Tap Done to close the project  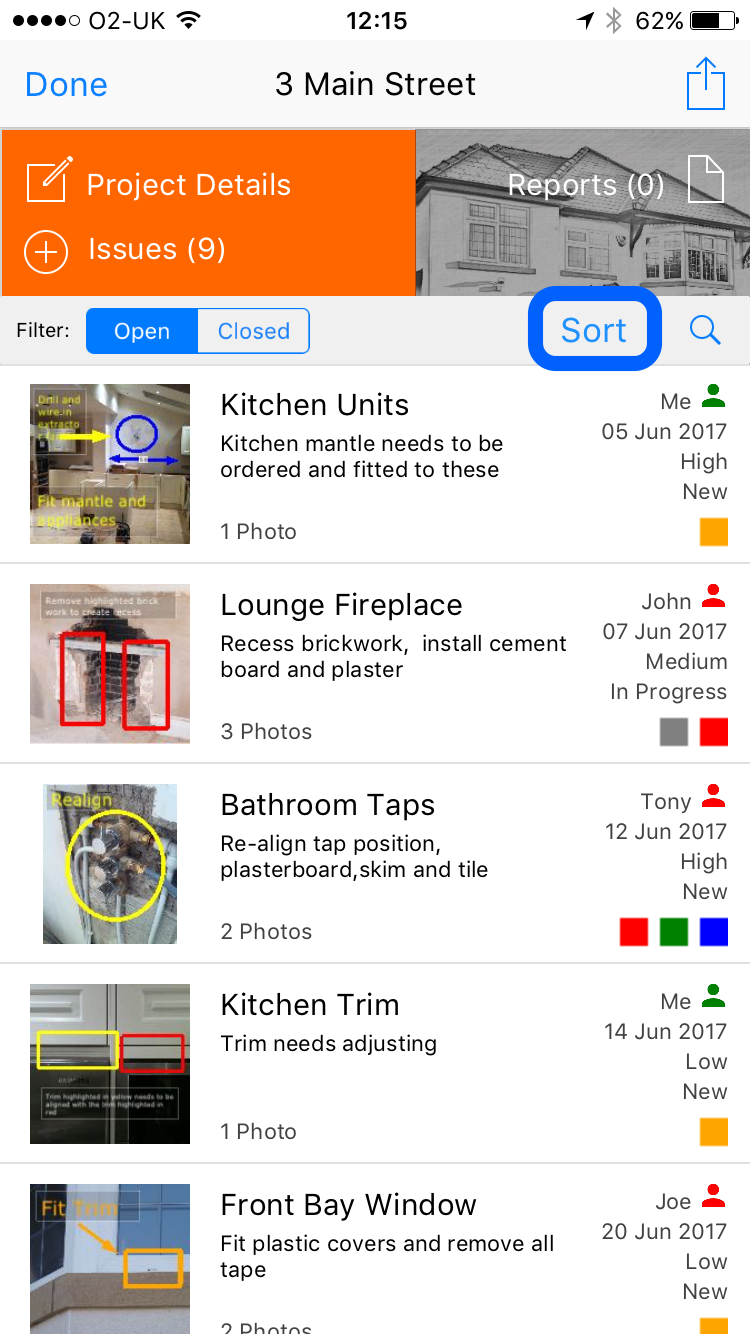[x=66, y=85]
